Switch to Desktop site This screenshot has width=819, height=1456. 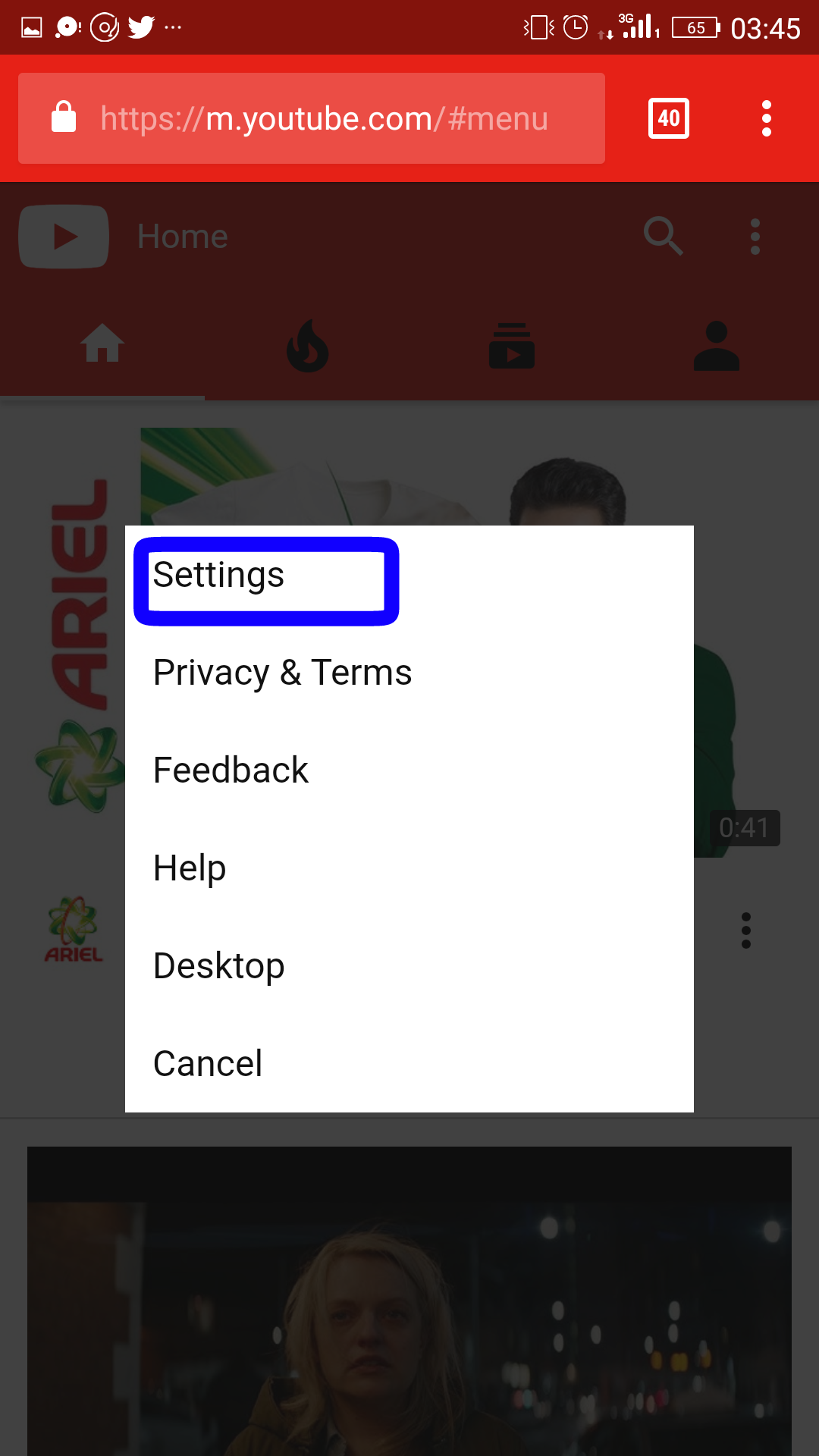point(409,966)
